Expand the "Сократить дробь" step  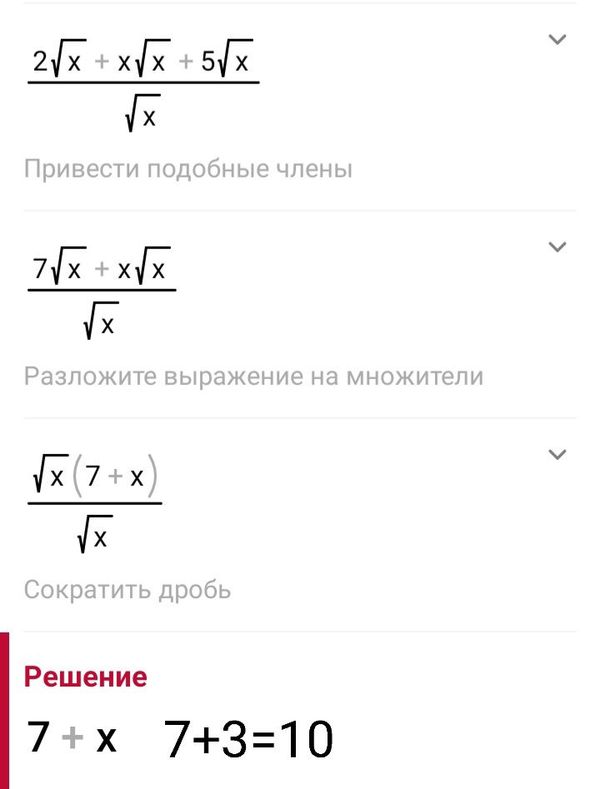point(558,455)
